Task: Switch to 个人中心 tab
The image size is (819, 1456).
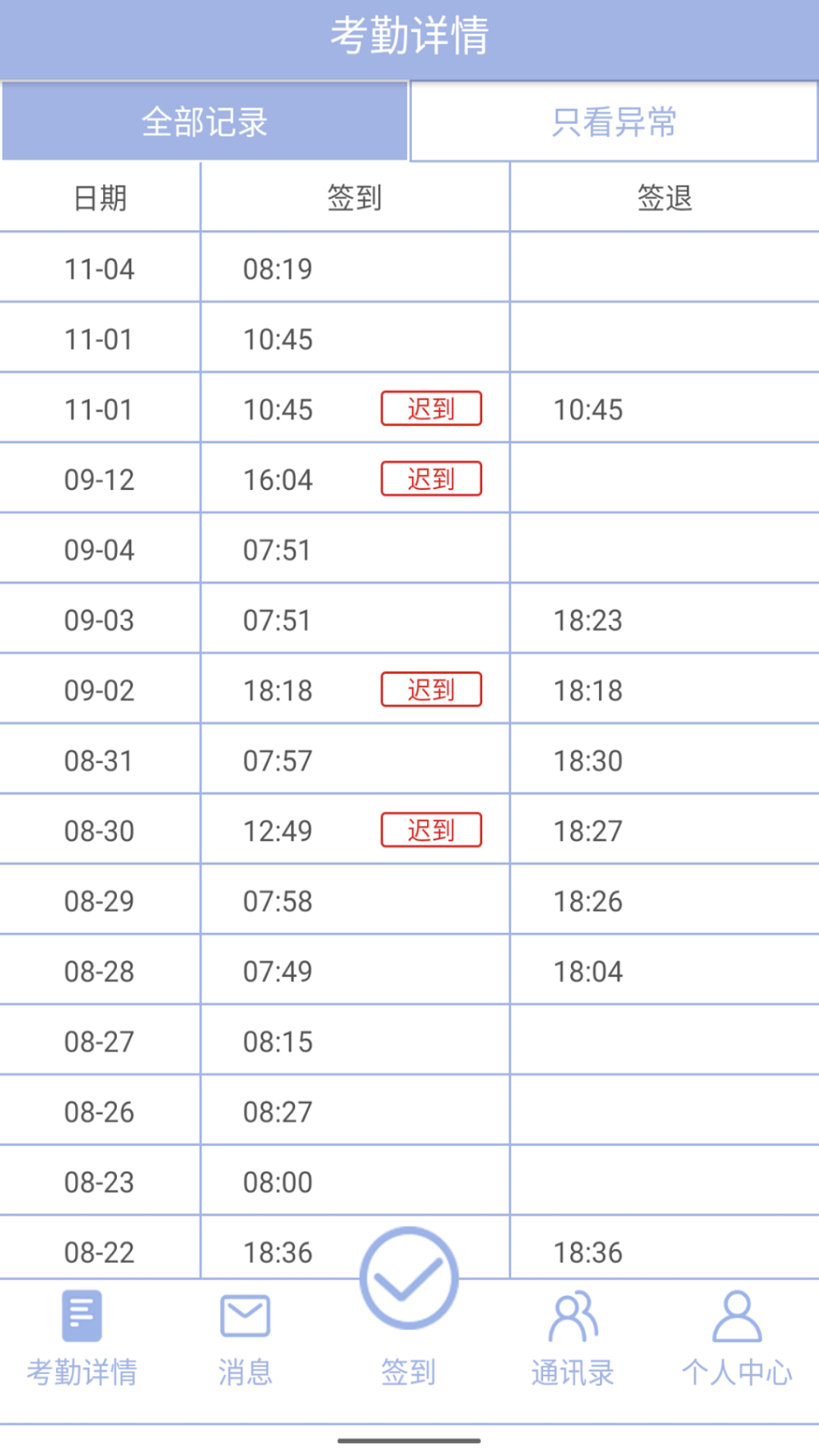Action: [x=736, y=1338]
